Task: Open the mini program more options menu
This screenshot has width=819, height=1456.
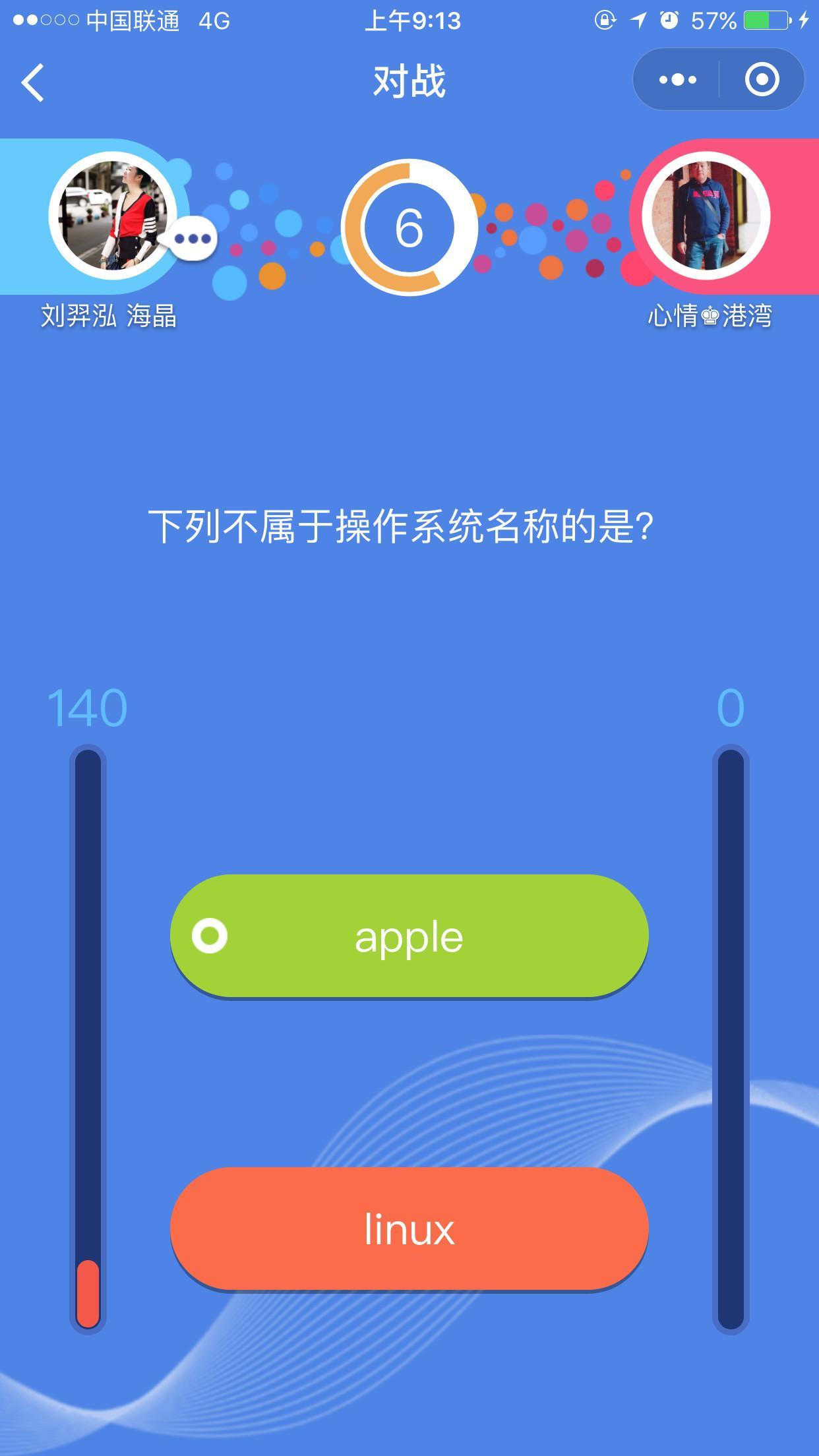Action: pos(677,80)
